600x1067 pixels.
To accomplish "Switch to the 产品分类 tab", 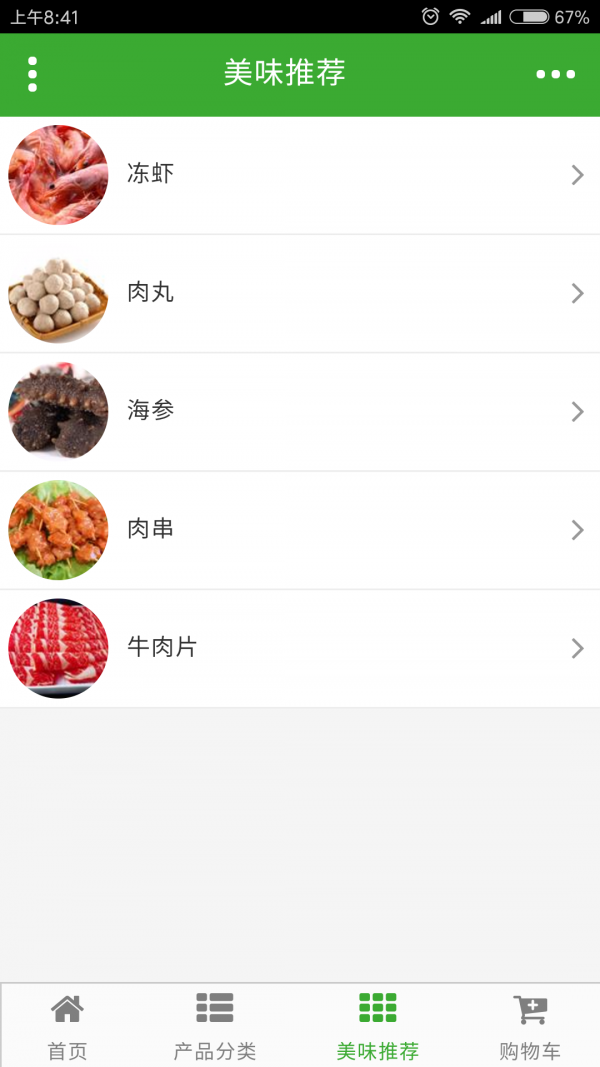I will 215,1025.
